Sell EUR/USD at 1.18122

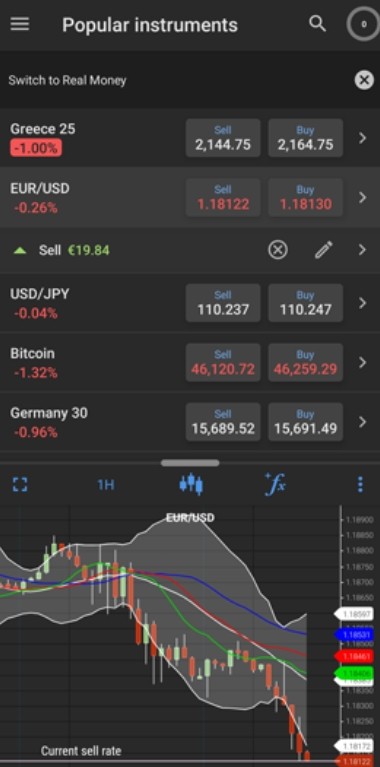pos(223,197)
